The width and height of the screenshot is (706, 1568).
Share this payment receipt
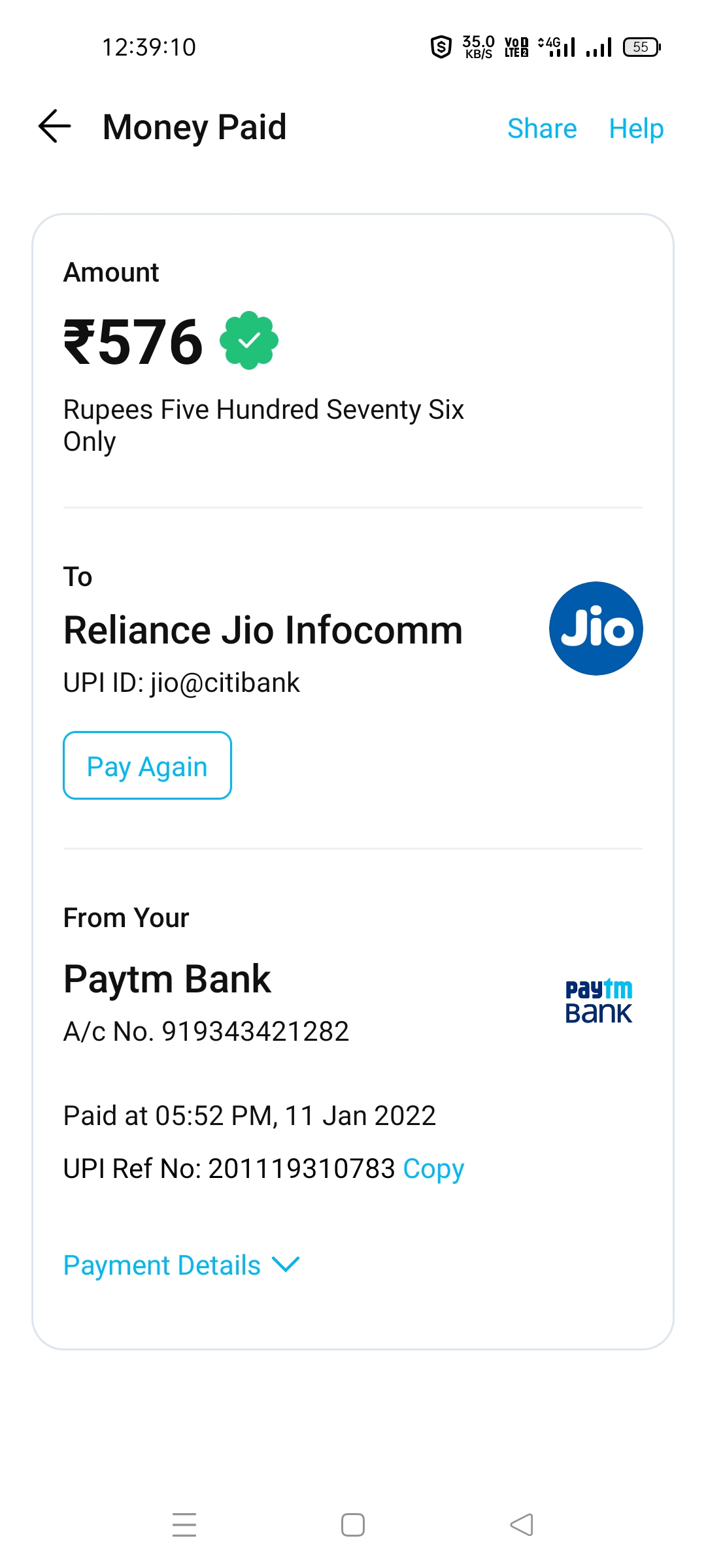[x=541, y=128]
